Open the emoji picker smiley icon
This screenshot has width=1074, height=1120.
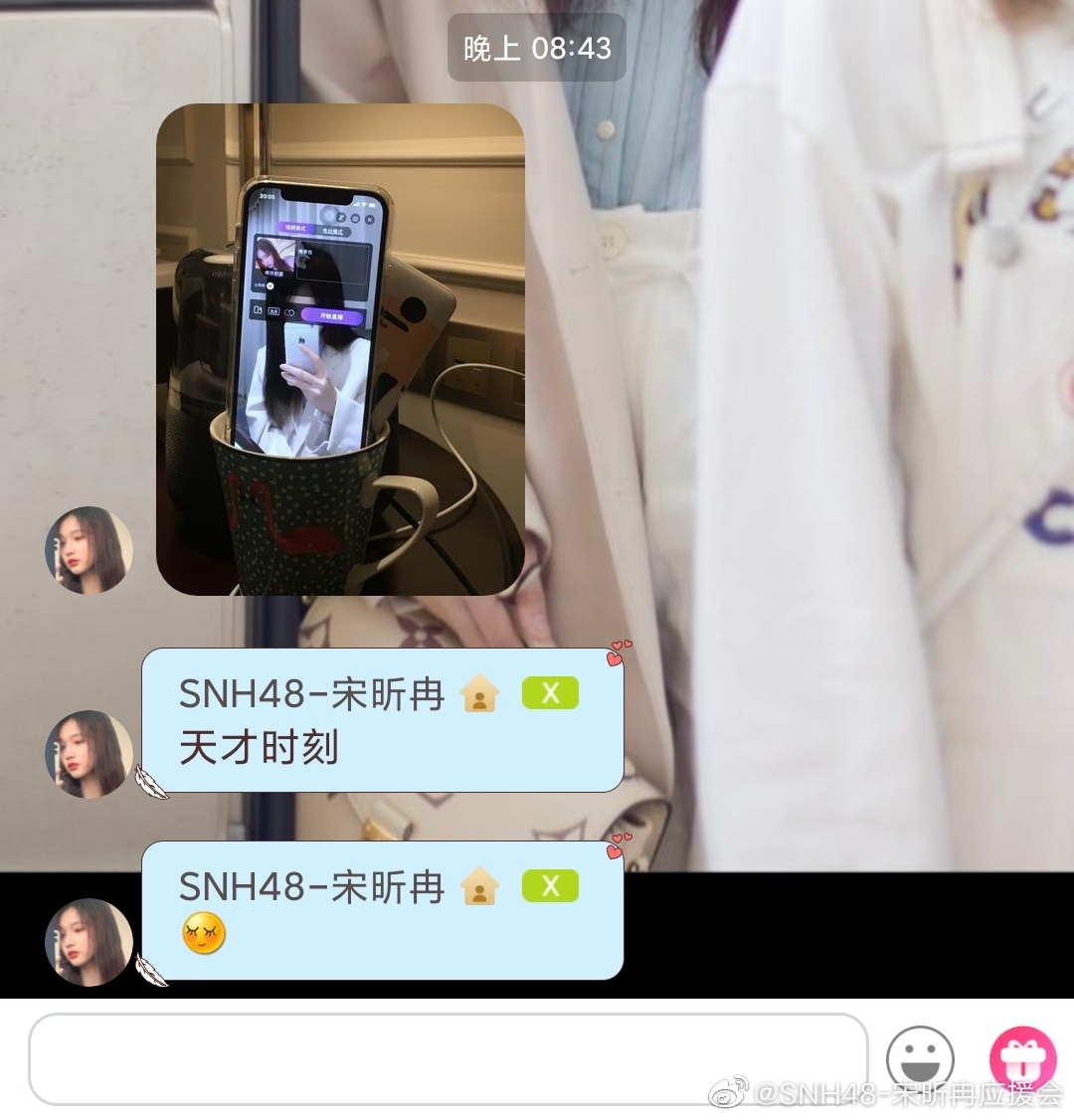coord(920,1060)
